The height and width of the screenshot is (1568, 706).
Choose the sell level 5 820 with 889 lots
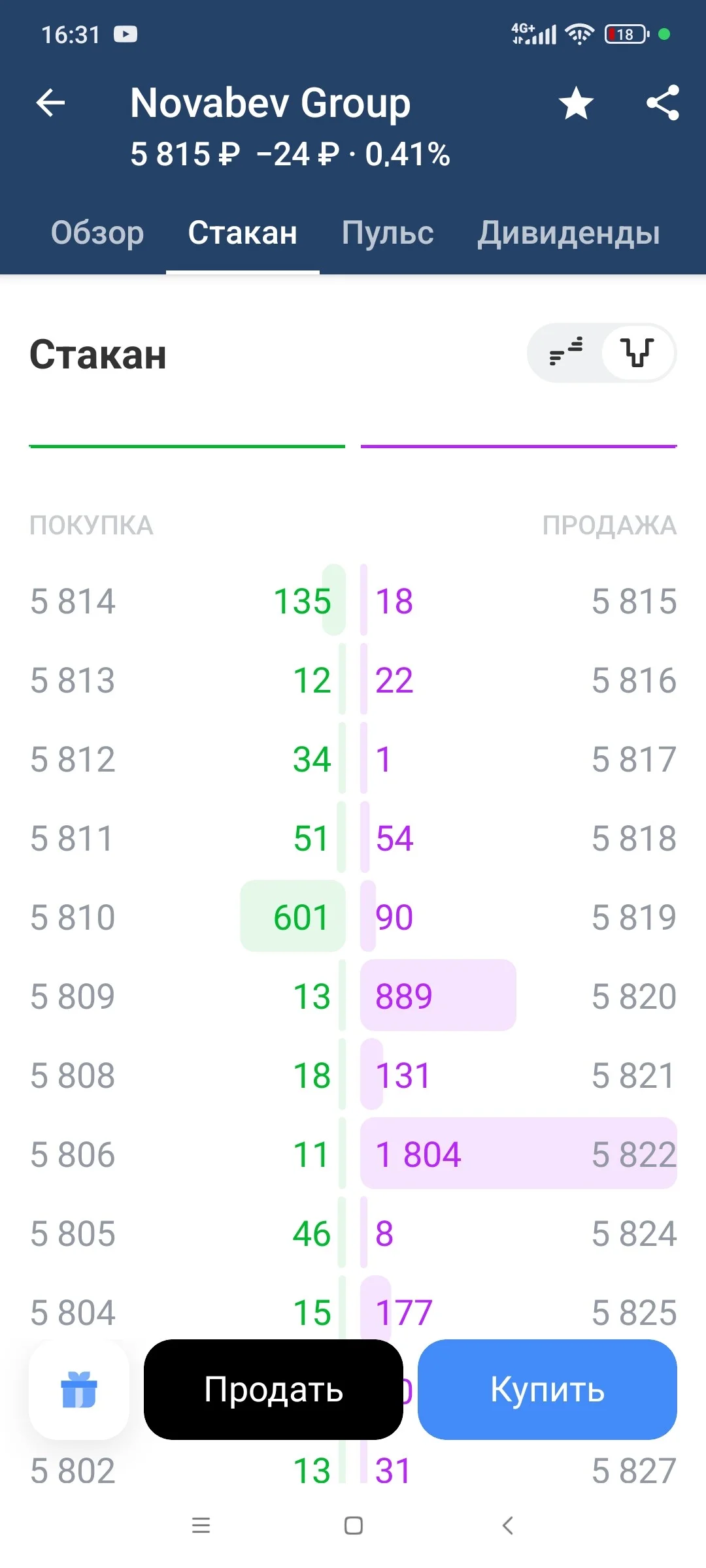pyautogui.click(x=518, y=996)
